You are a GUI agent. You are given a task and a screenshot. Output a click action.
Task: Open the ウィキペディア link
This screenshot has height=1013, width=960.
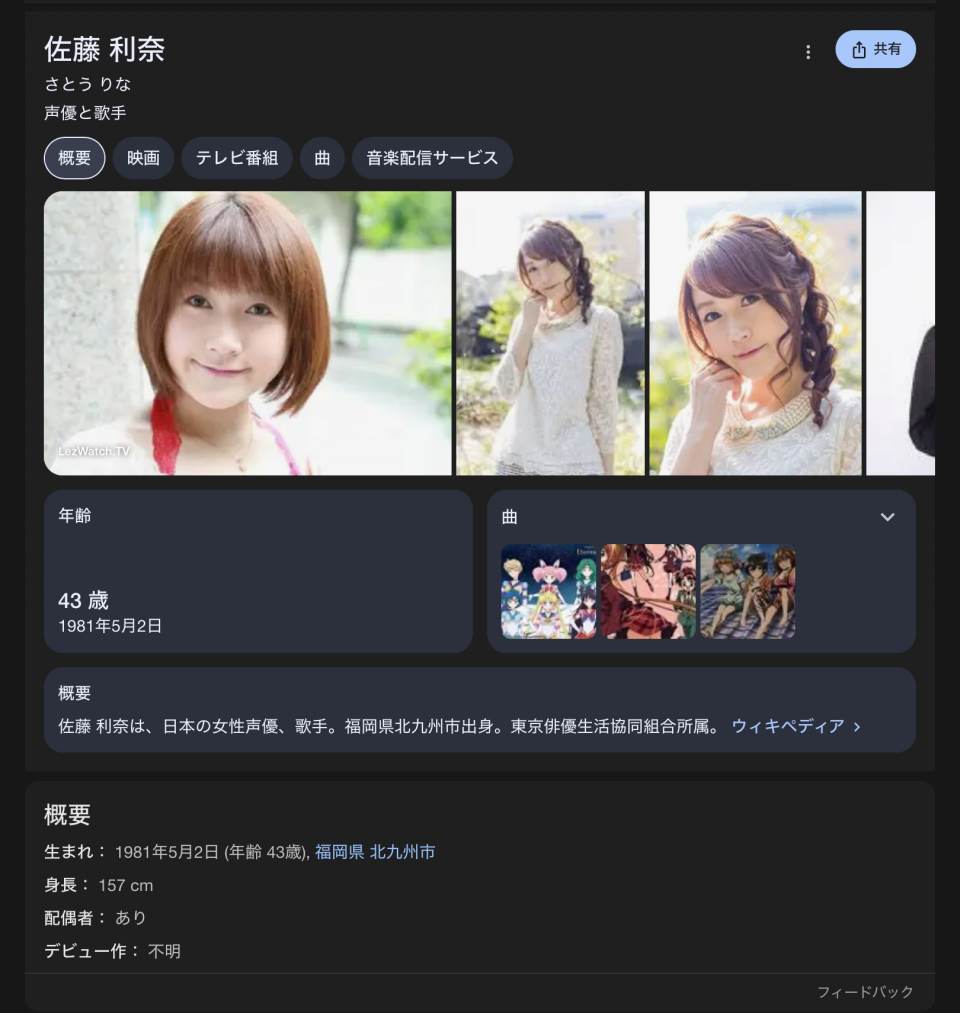tap(795, 727)
